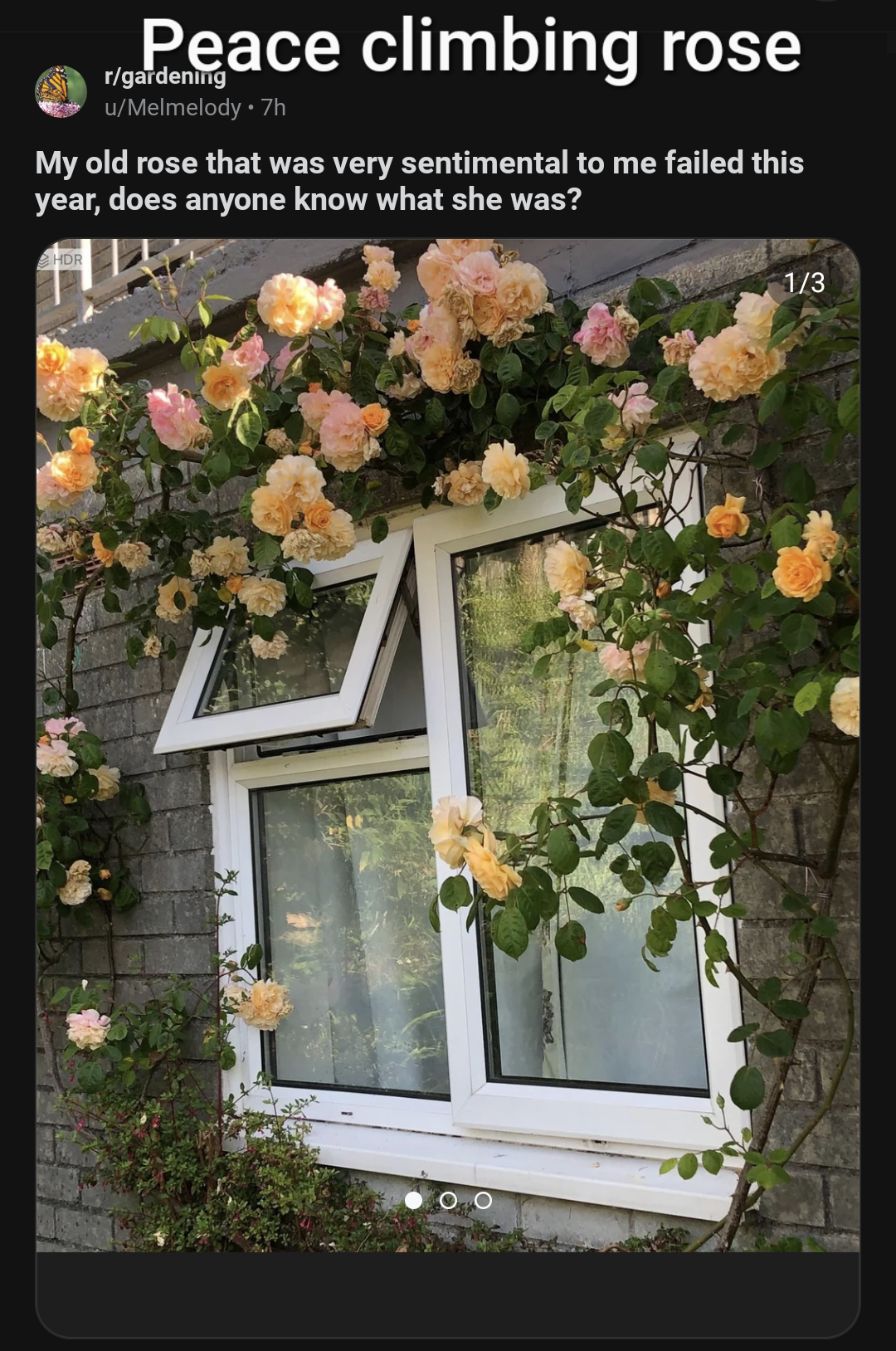Image resolution: width=896 pixels, height=1351 pixels.
Task: View u/Melmelody's profile
Action: coord(173,107)
